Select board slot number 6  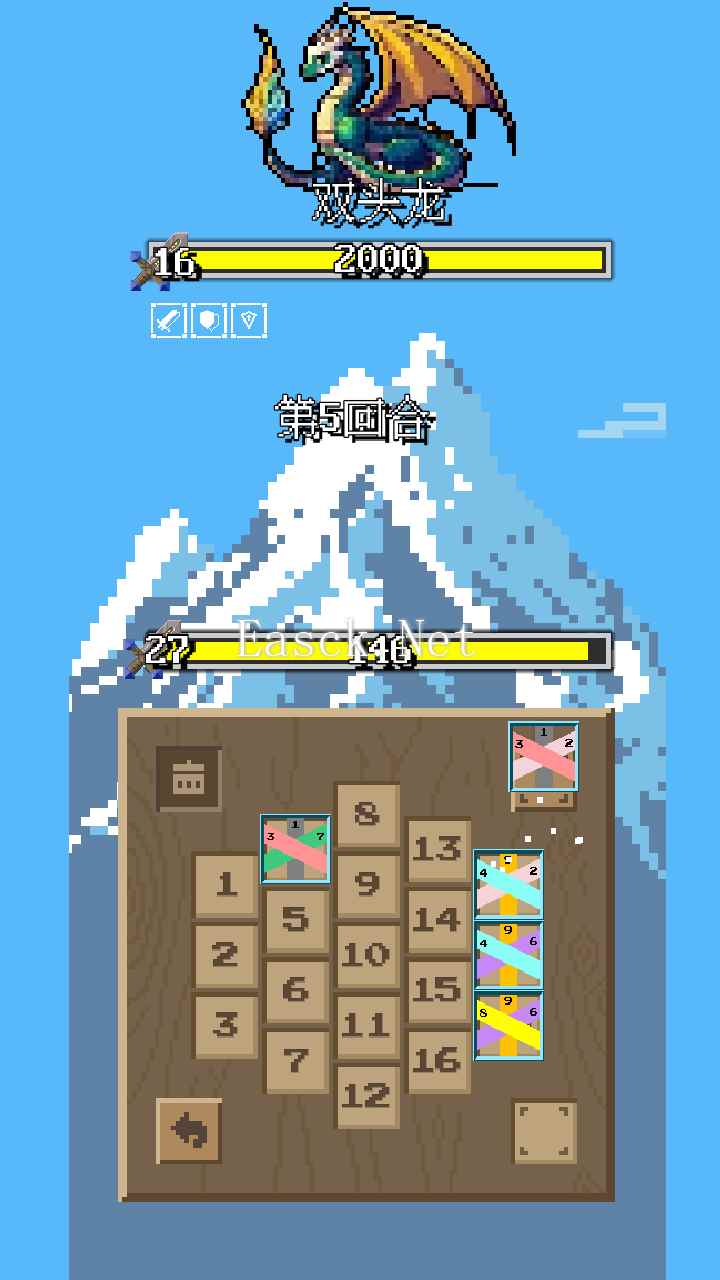[296, 990]
